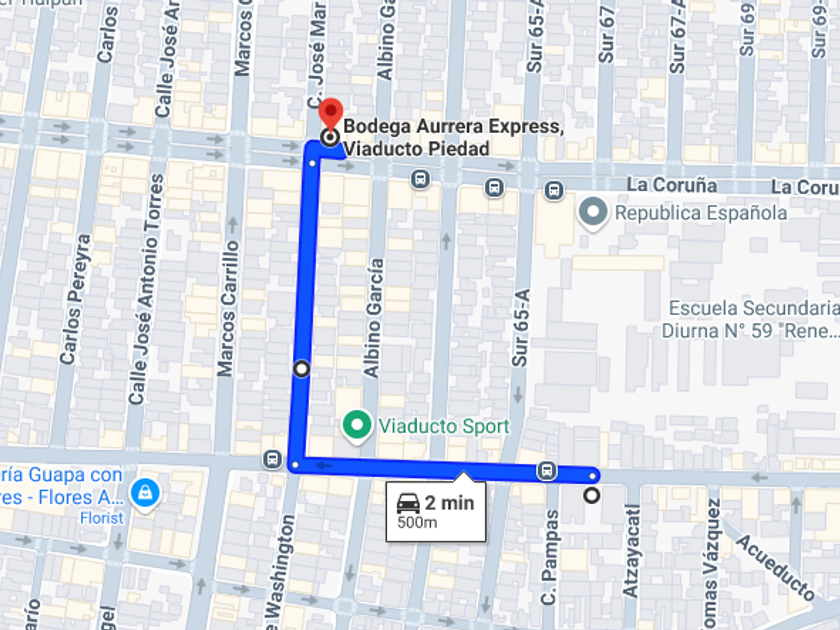Tap the 2 min 500m route callout

coord(436,512)
